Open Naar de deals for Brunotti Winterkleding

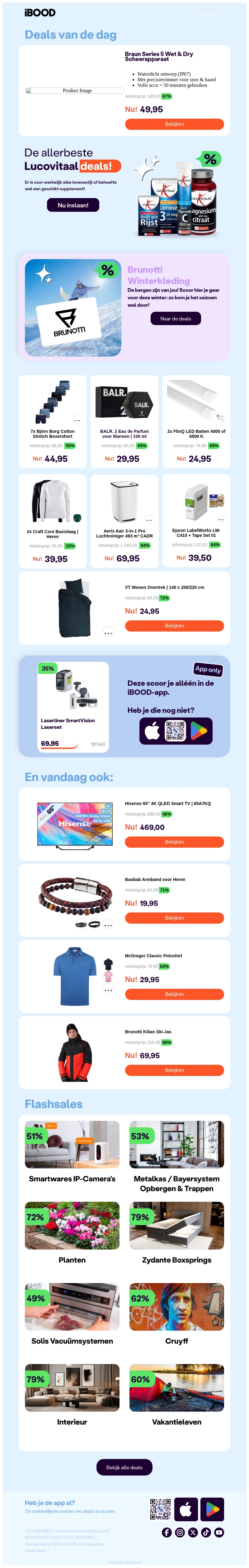pos(175,318)
